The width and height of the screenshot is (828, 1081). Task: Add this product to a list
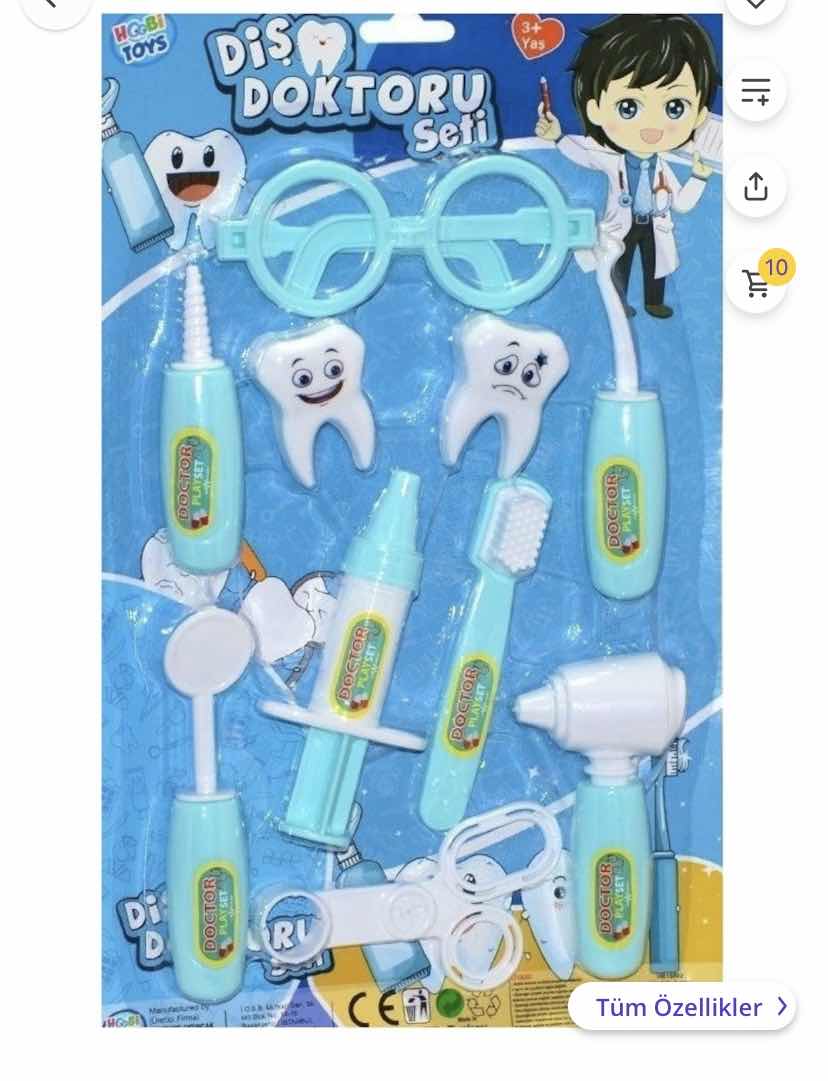point(755,91)
